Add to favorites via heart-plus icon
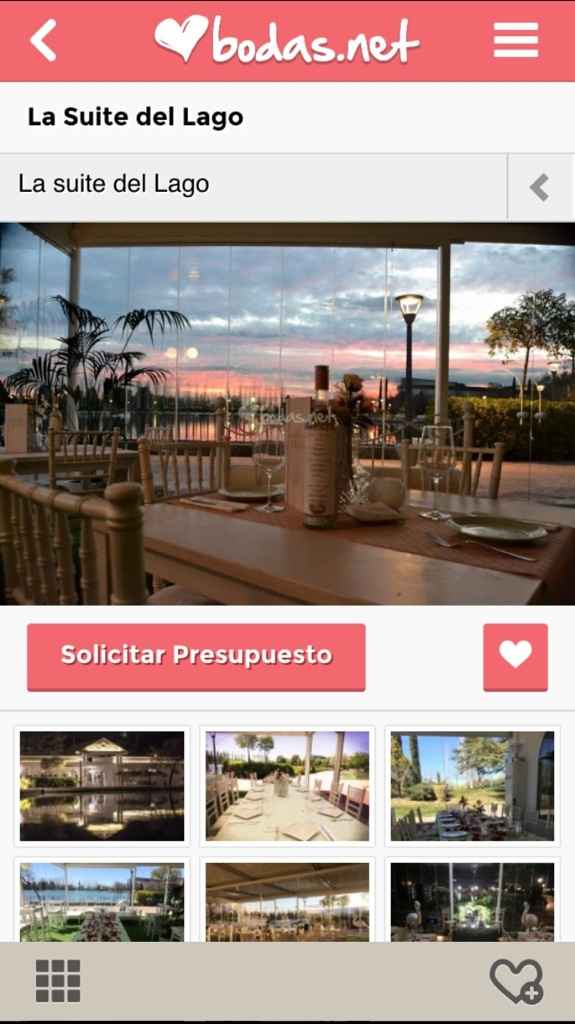This screenshot has height=1024, width=575. [516, 981]
